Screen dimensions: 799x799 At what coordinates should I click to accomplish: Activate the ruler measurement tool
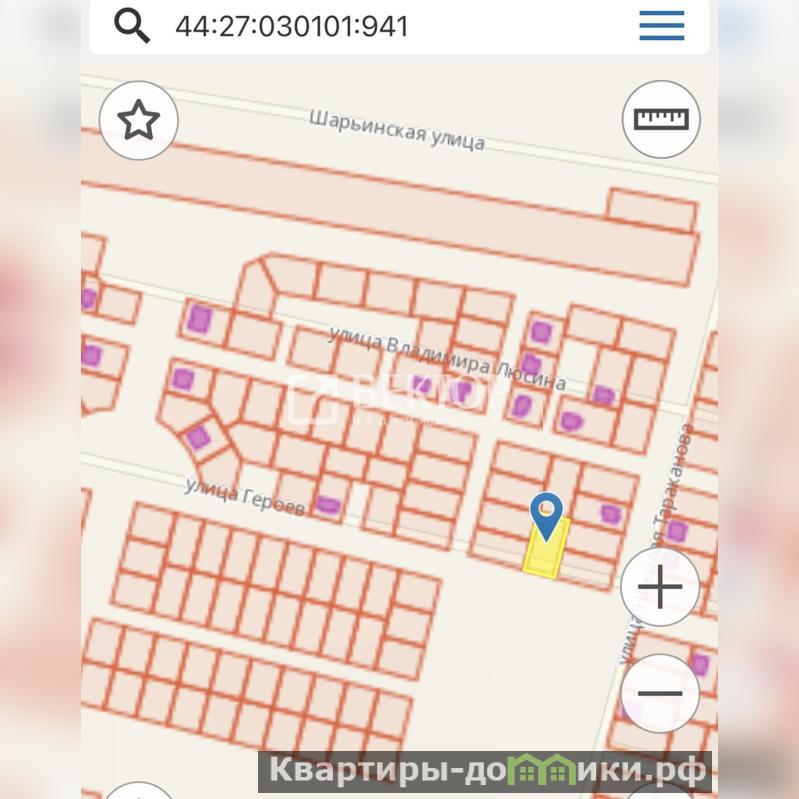(x=661, y=120)
